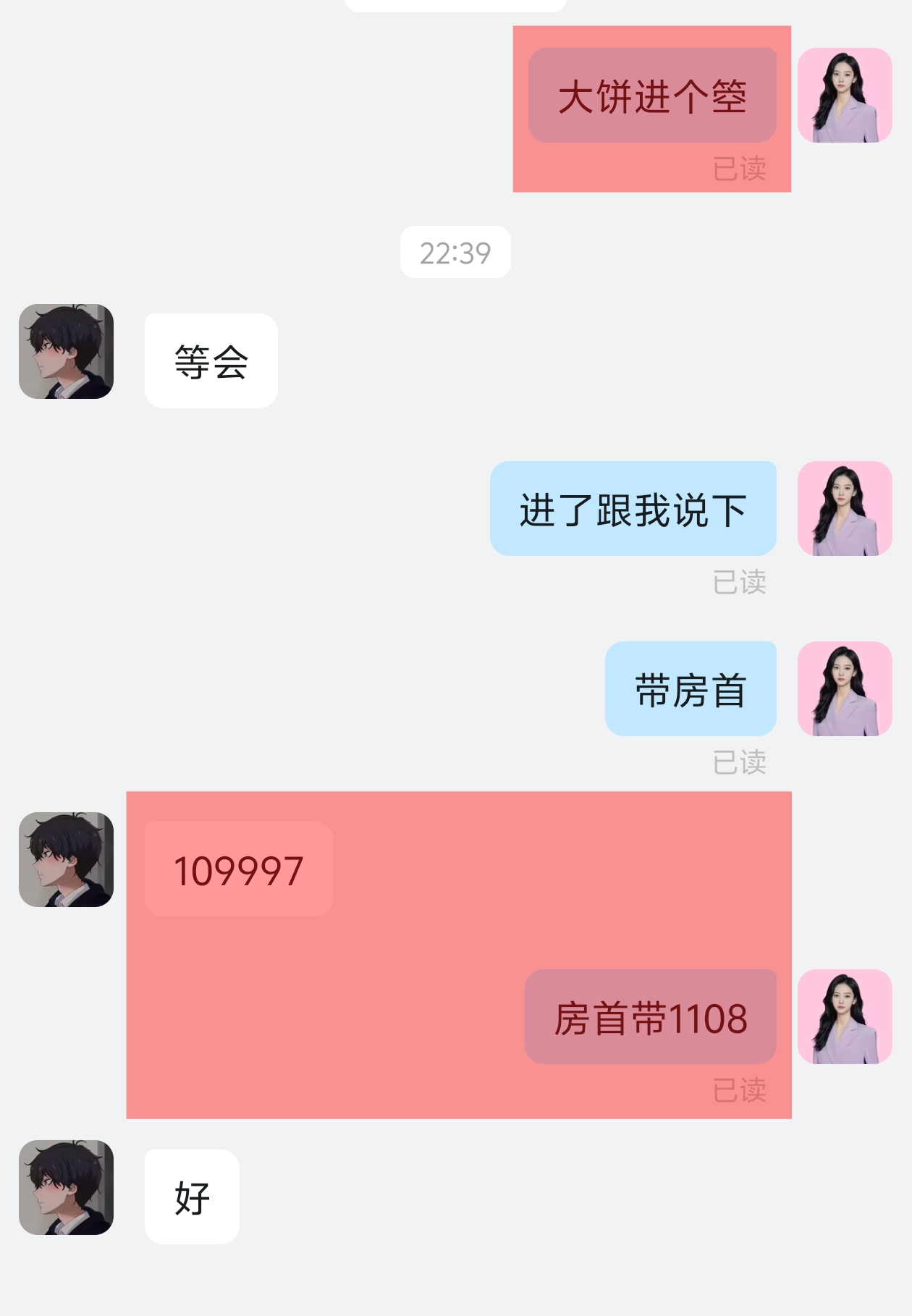Tap the avatar beside 带房首 message
The height and width of the screenshot is (1316, 912).
coord(845,689)
